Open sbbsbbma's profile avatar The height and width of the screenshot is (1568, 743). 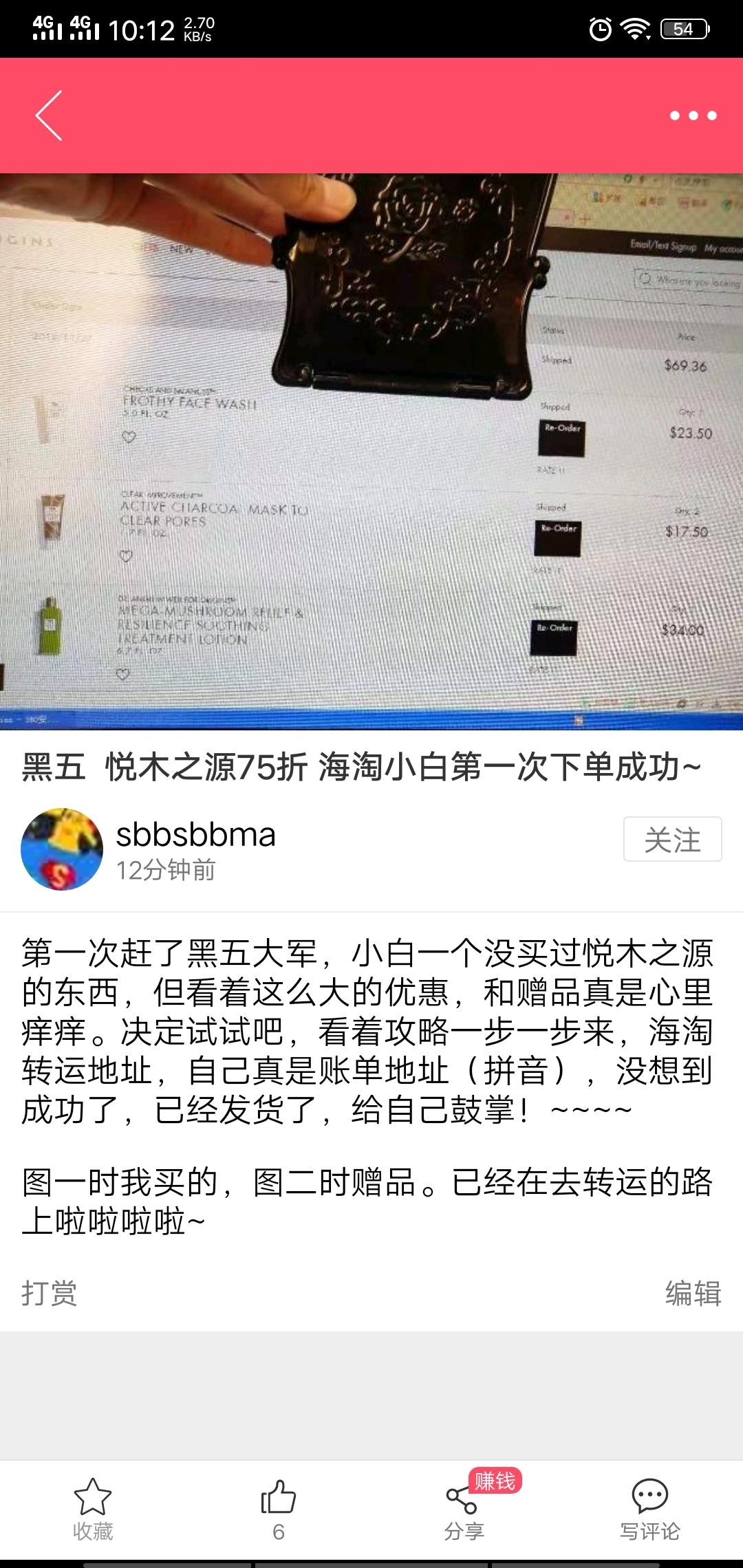pyautogui.click(x=62, y=849)
